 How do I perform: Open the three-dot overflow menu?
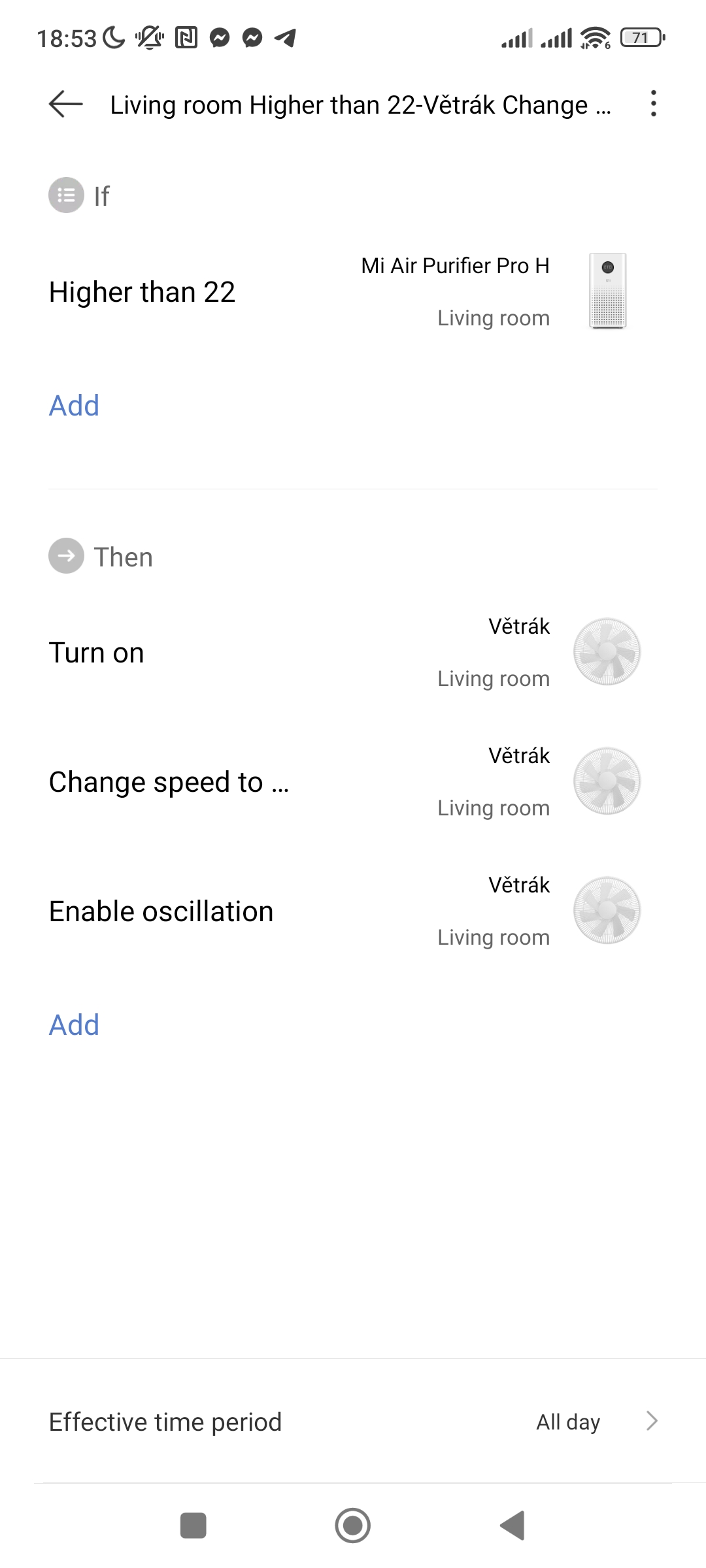652,104
